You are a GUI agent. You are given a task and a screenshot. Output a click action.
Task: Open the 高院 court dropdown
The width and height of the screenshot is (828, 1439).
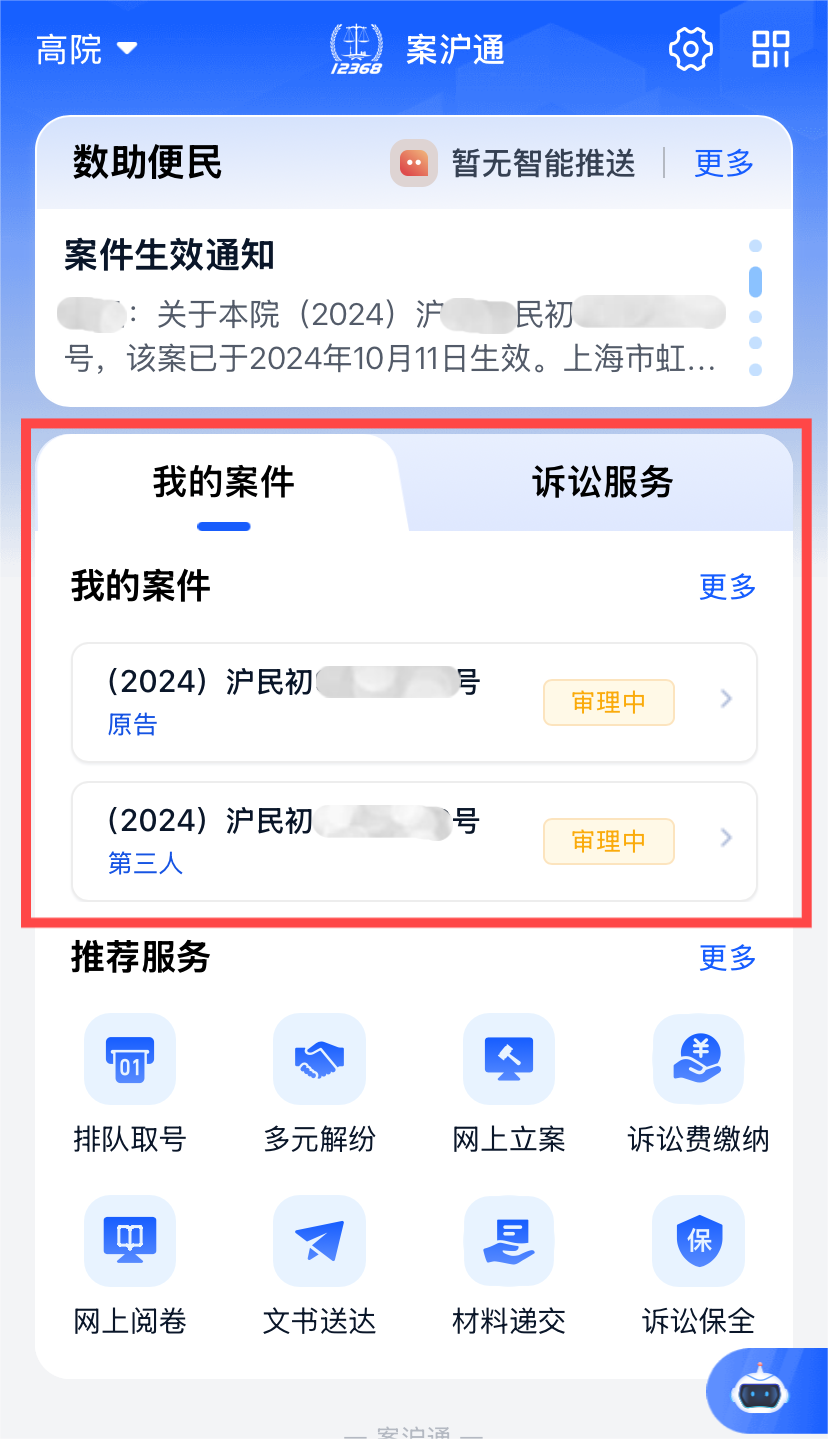point(86,49)
